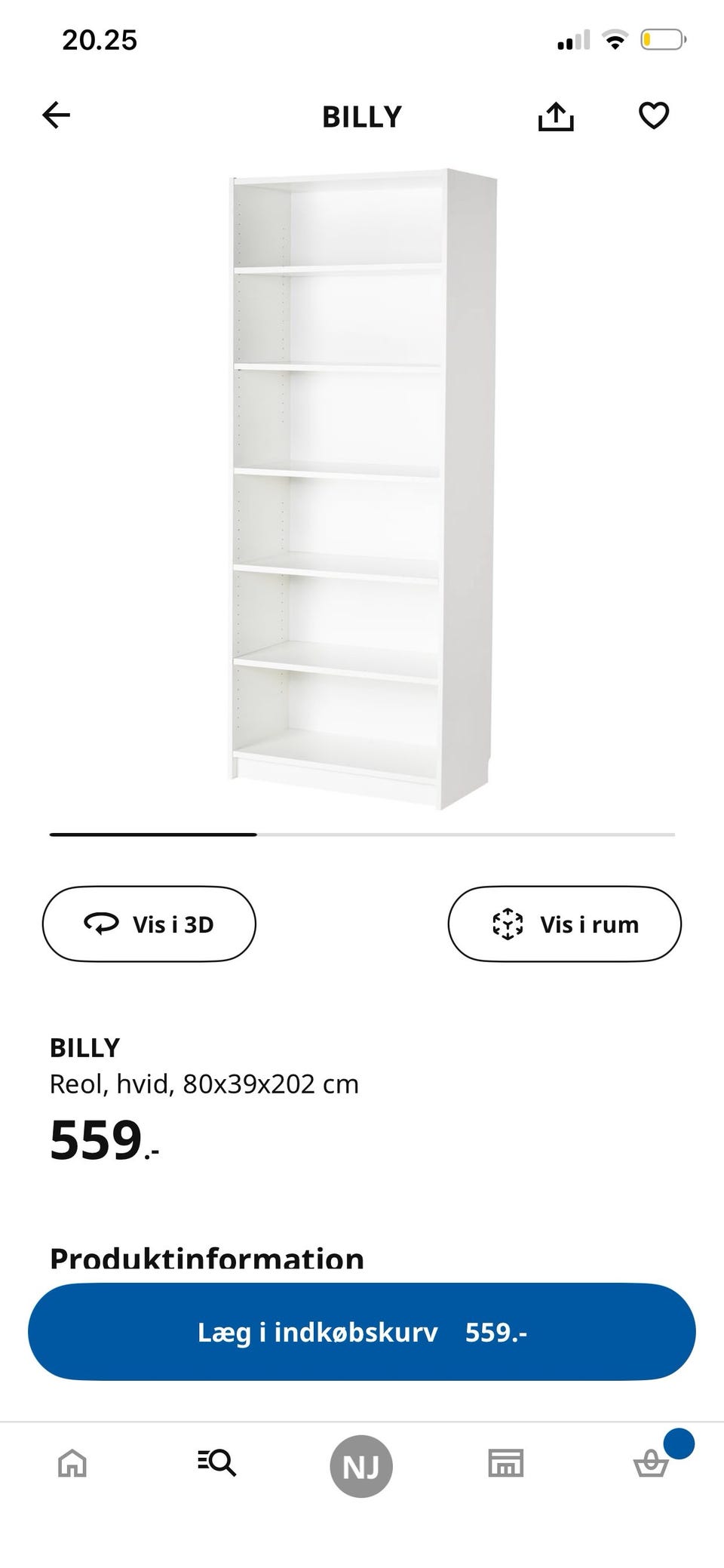Image resolution: width=724 pixels, height=1568 pixels.
Task: Tap the back arrow to leave product page
Action: point(55,115)
